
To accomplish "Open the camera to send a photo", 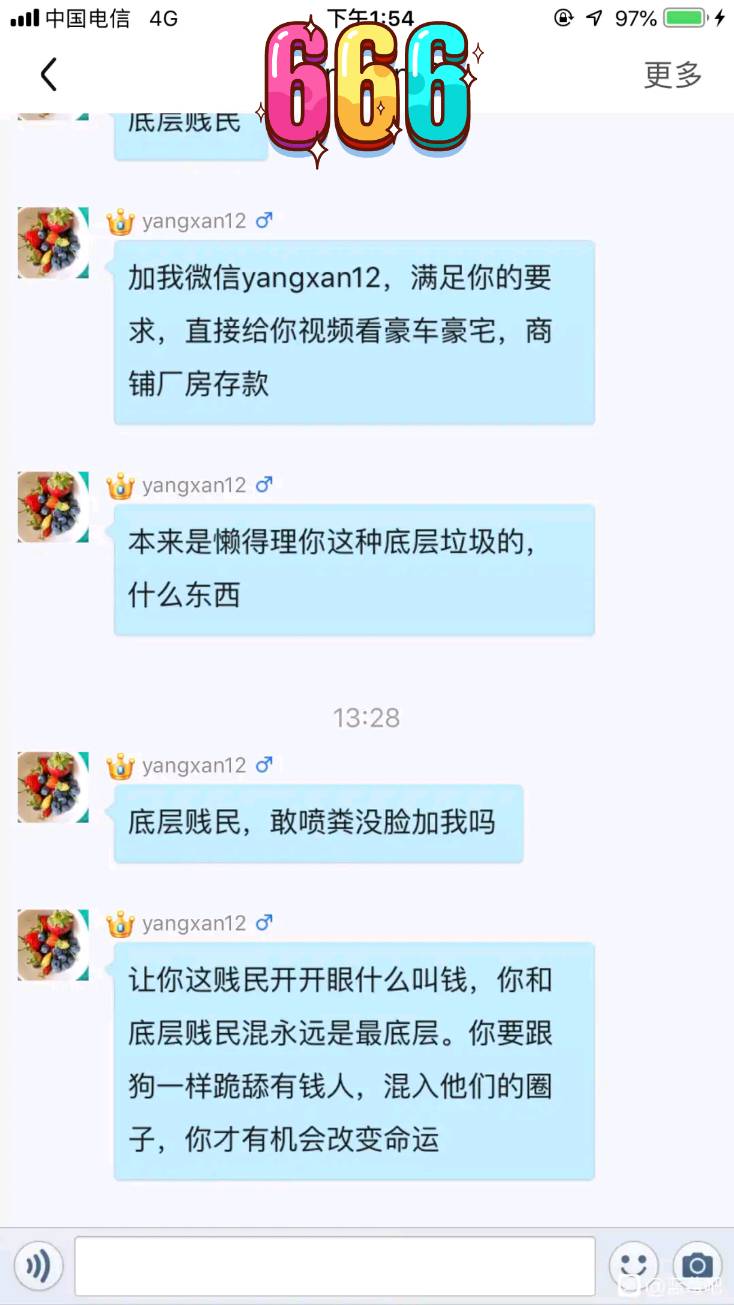I will [697, 1266].
